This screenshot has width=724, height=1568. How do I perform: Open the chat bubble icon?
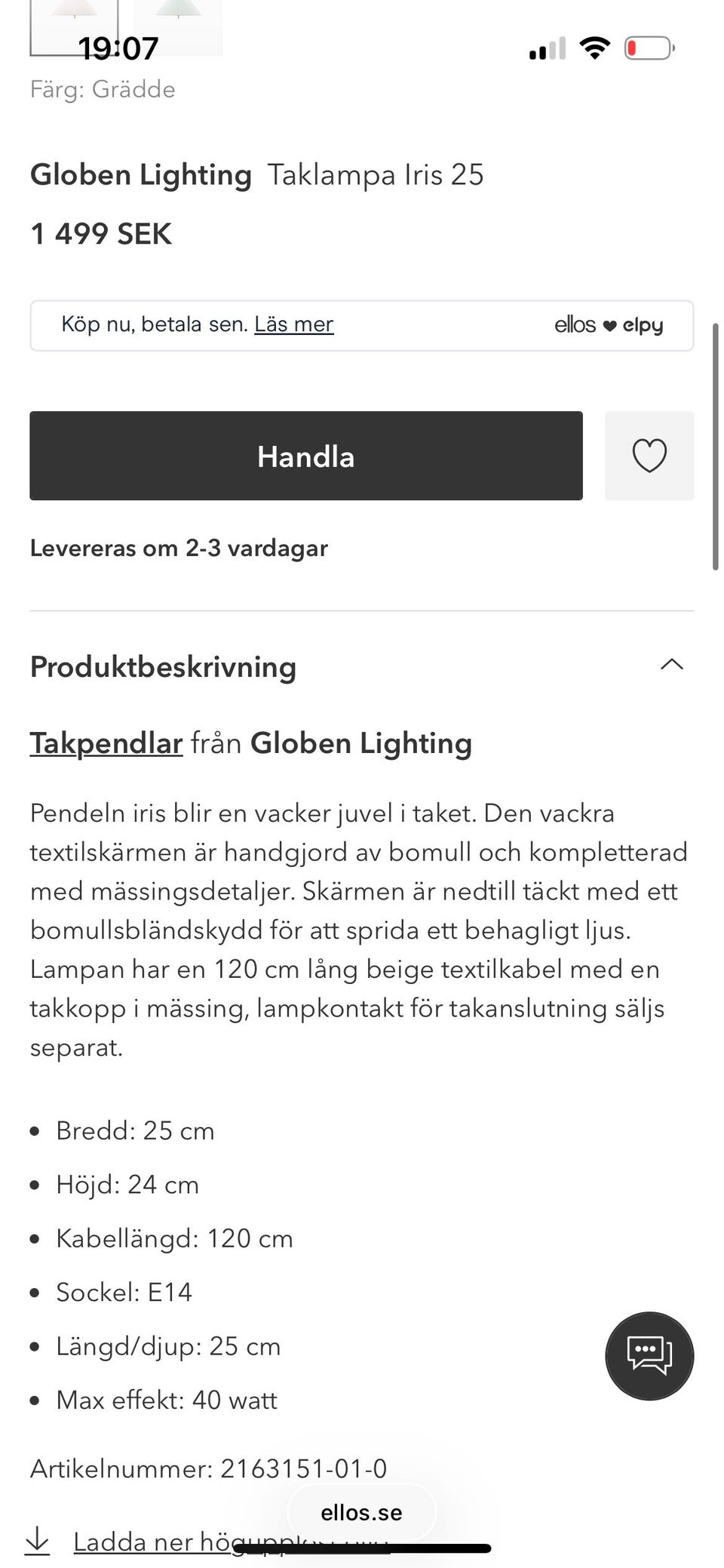point(649,1355)
